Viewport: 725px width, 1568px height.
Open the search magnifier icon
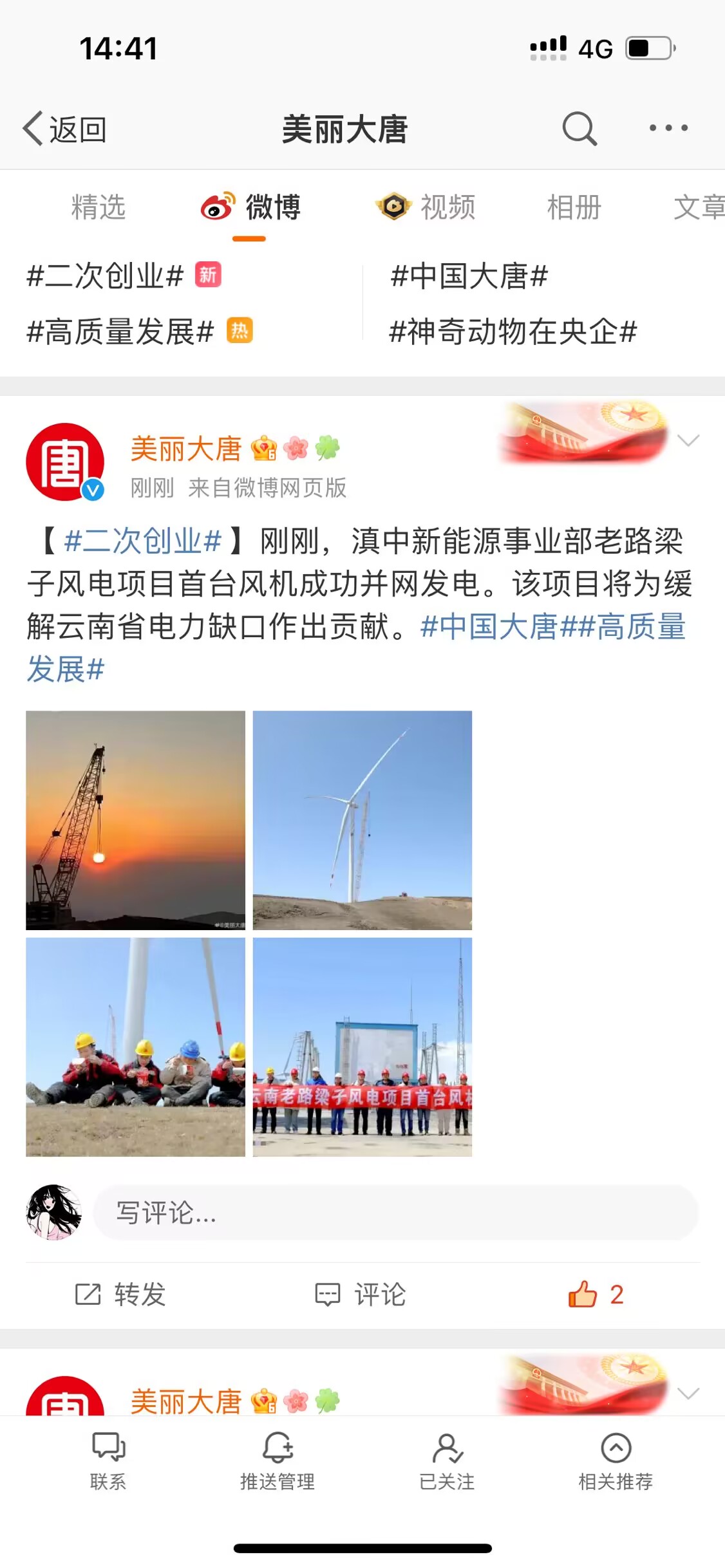point(579,129)
